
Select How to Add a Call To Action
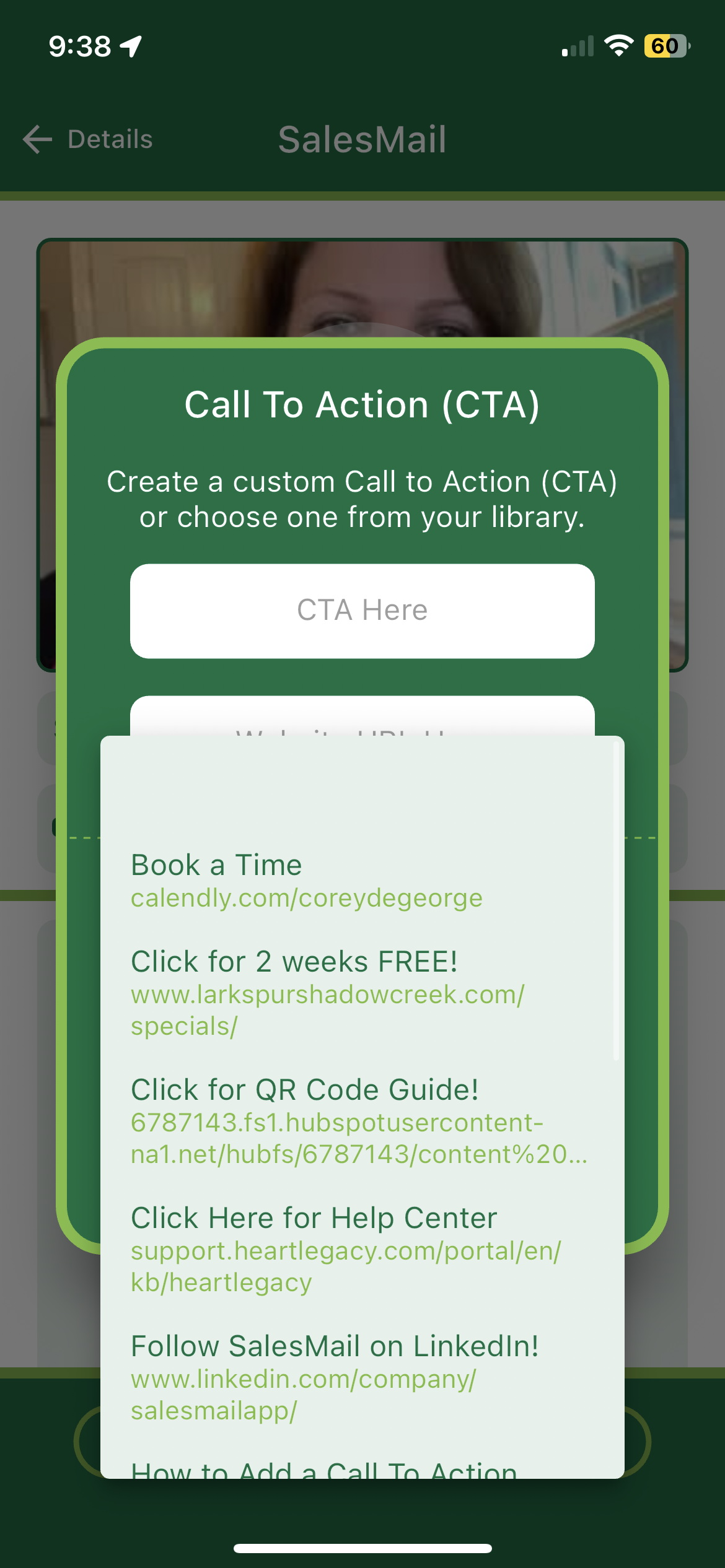click(x=324, y=1469)
